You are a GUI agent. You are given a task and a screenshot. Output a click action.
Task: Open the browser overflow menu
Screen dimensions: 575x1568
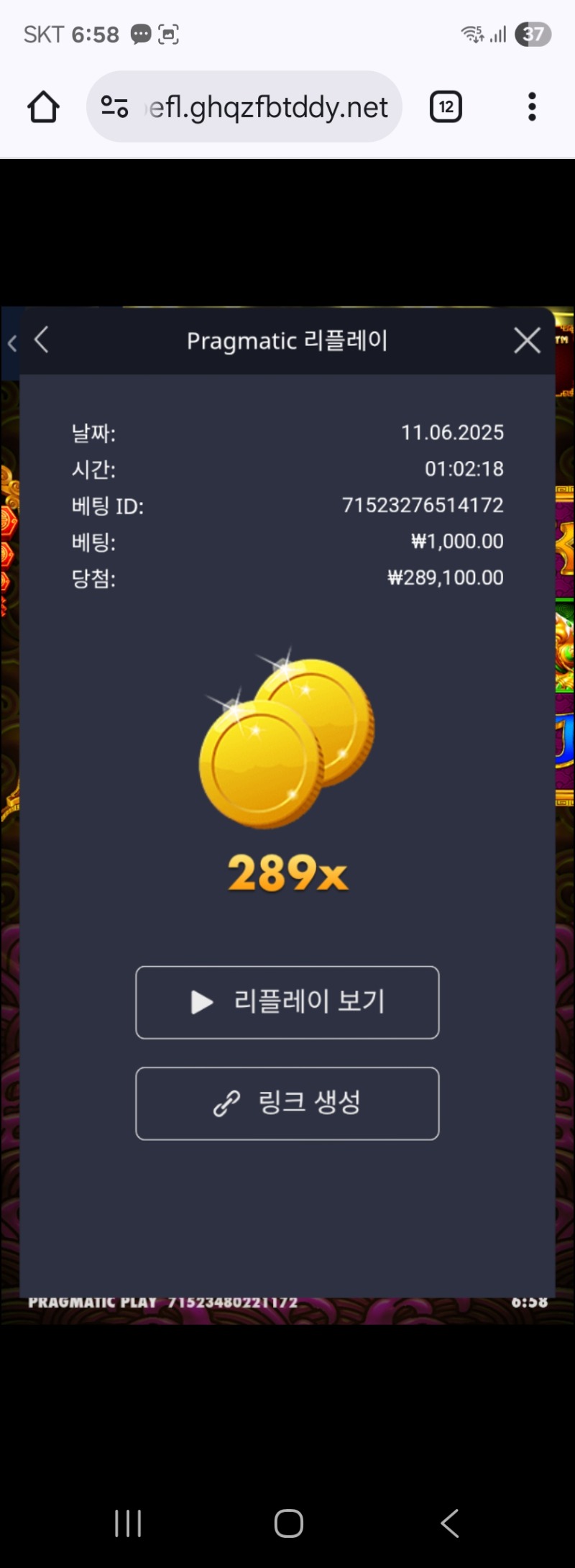pyautogui.click(x=532, y=107)
